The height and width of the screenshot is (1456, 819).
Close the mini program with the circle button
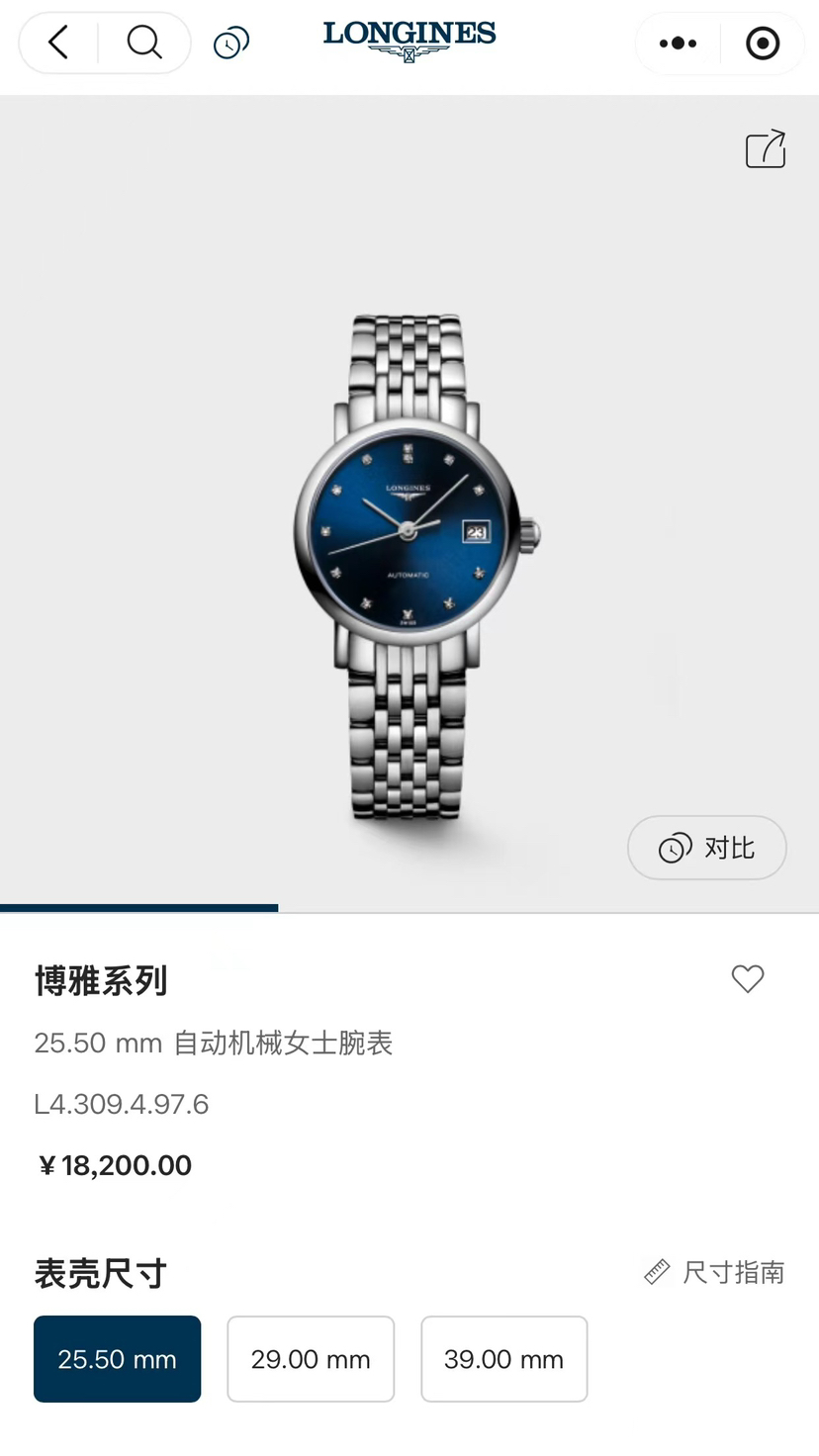click(763, 44)
